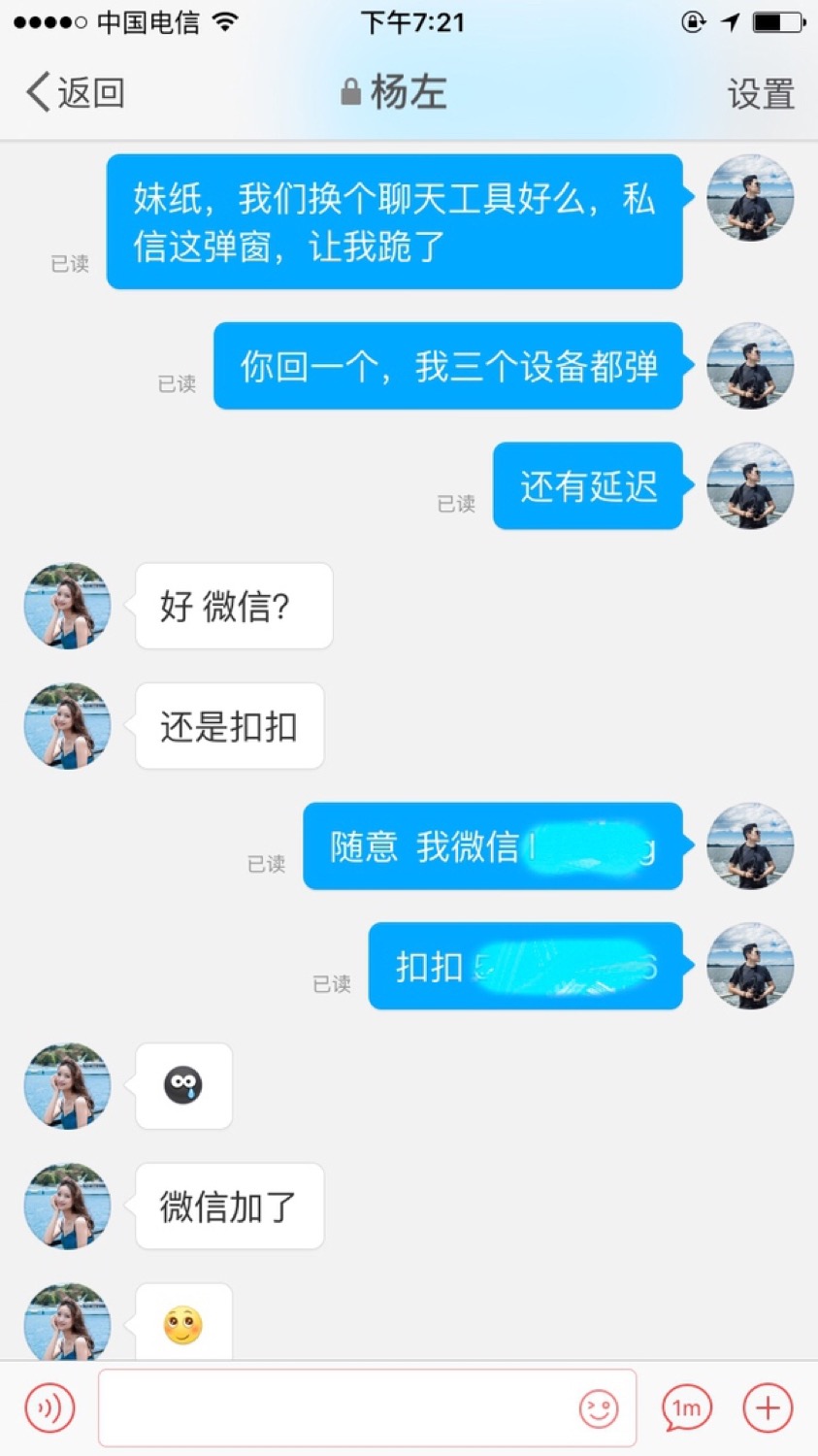The image size is (818, 1456).
Task: Tap the voice message icon
Action: point(49,1407)
